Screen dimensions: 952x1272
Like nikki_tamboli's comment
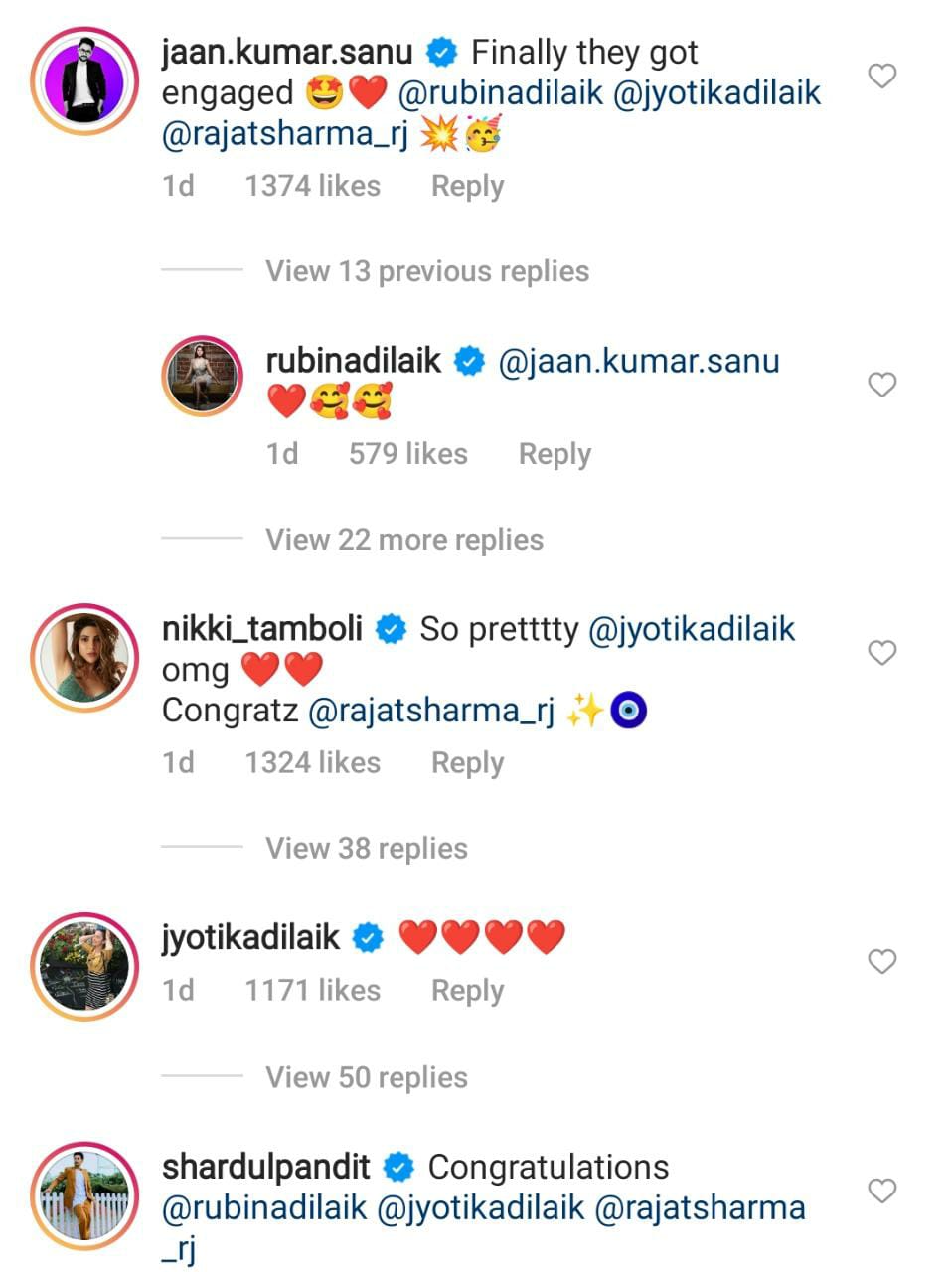[882, 653]
